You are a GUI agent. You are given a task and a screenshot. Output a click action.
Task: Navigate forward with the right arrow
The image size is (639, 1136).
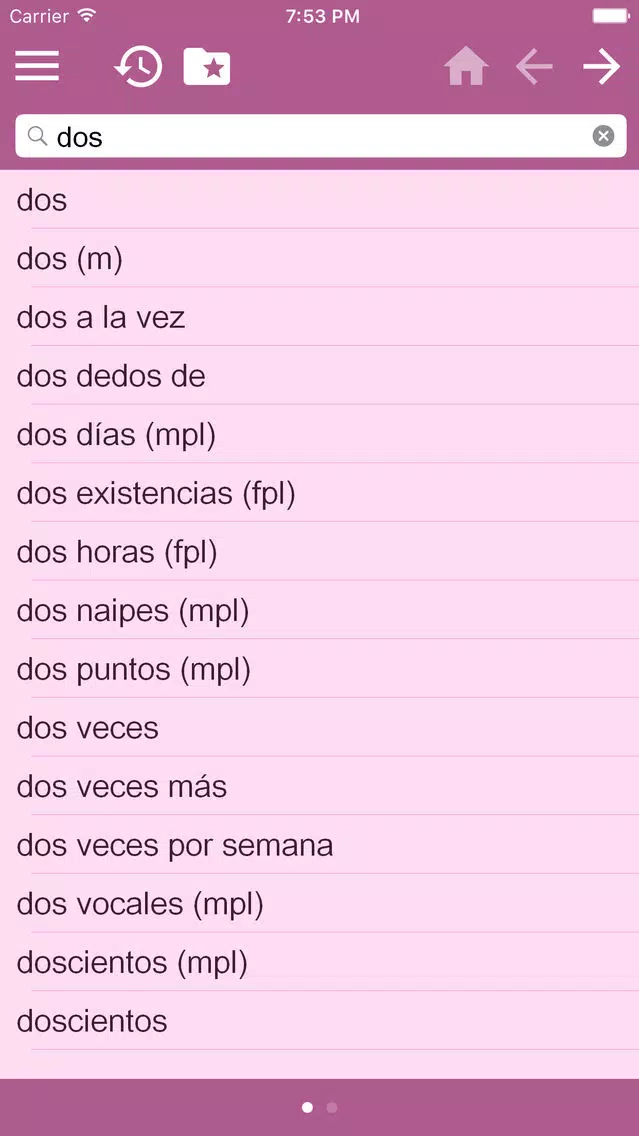pos(602,67)
